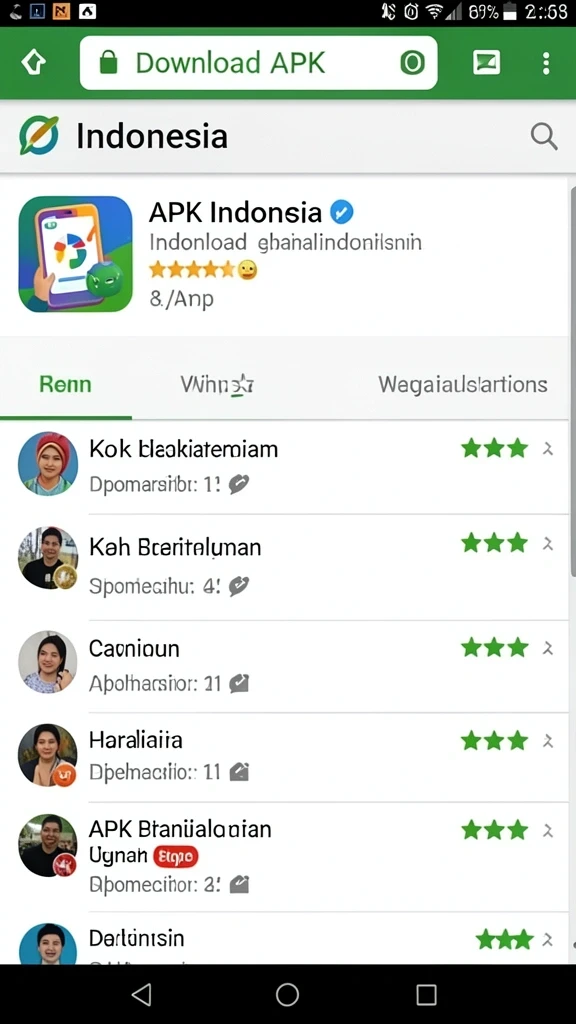
Task: Open the Download APK address bar
Action: [259, 63]
